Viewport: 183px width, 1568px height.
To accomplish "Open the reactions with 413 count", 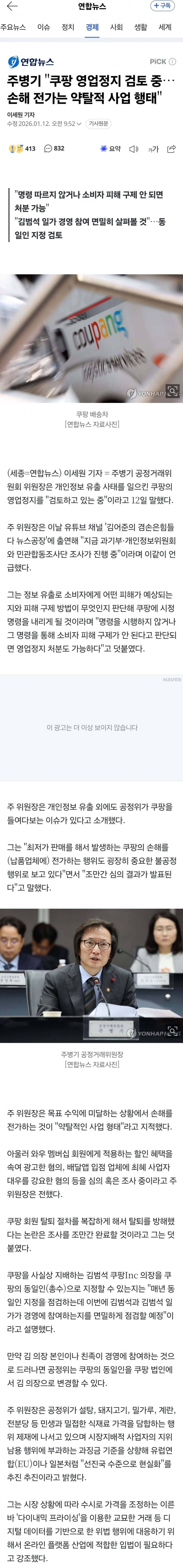I will [22, 148].
